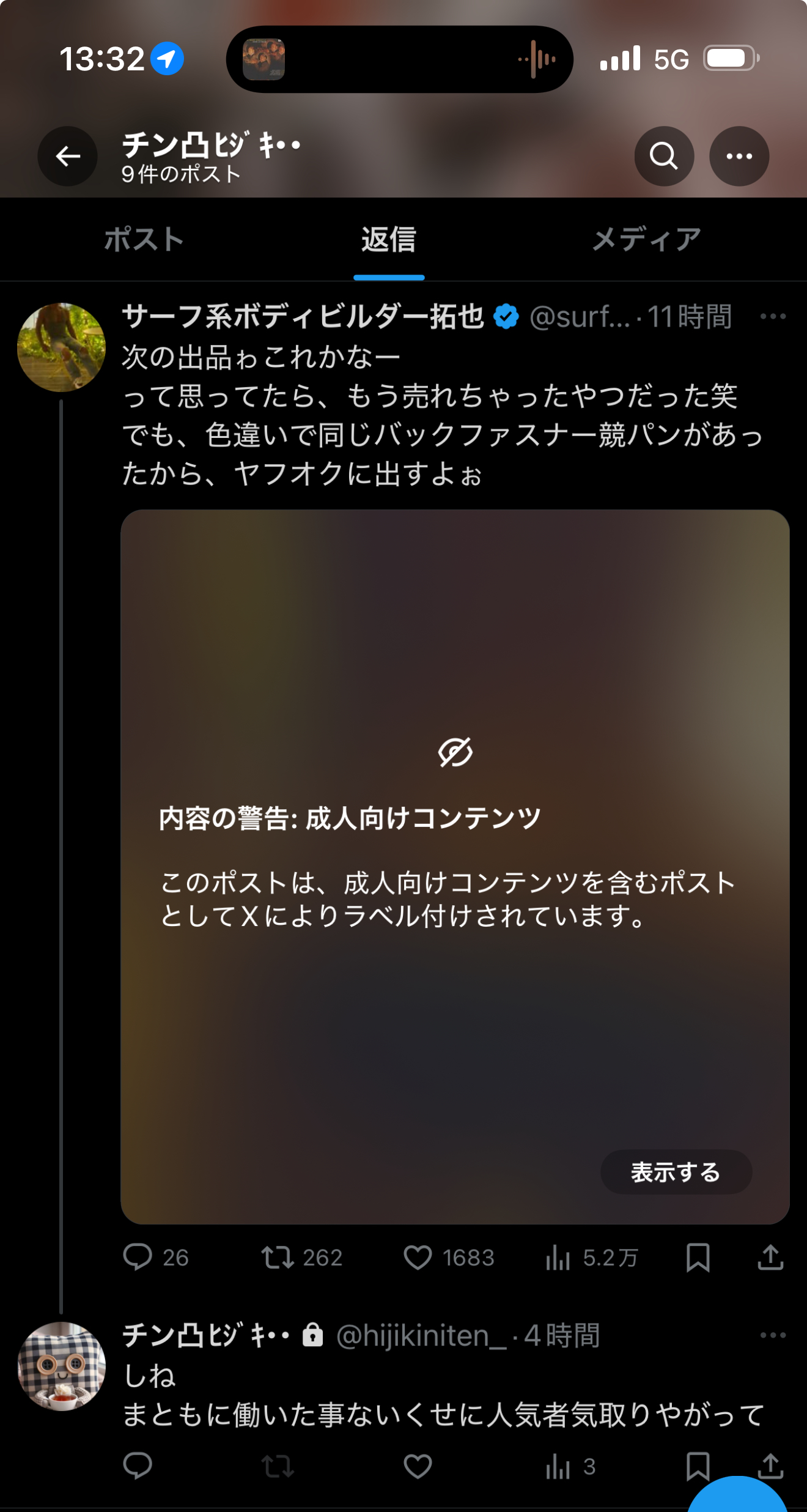The width and height of the screenshot is (807, 1512).
Task: Open サーフ系ボディビルダー拓也's avatar
Action: (61, 347)
